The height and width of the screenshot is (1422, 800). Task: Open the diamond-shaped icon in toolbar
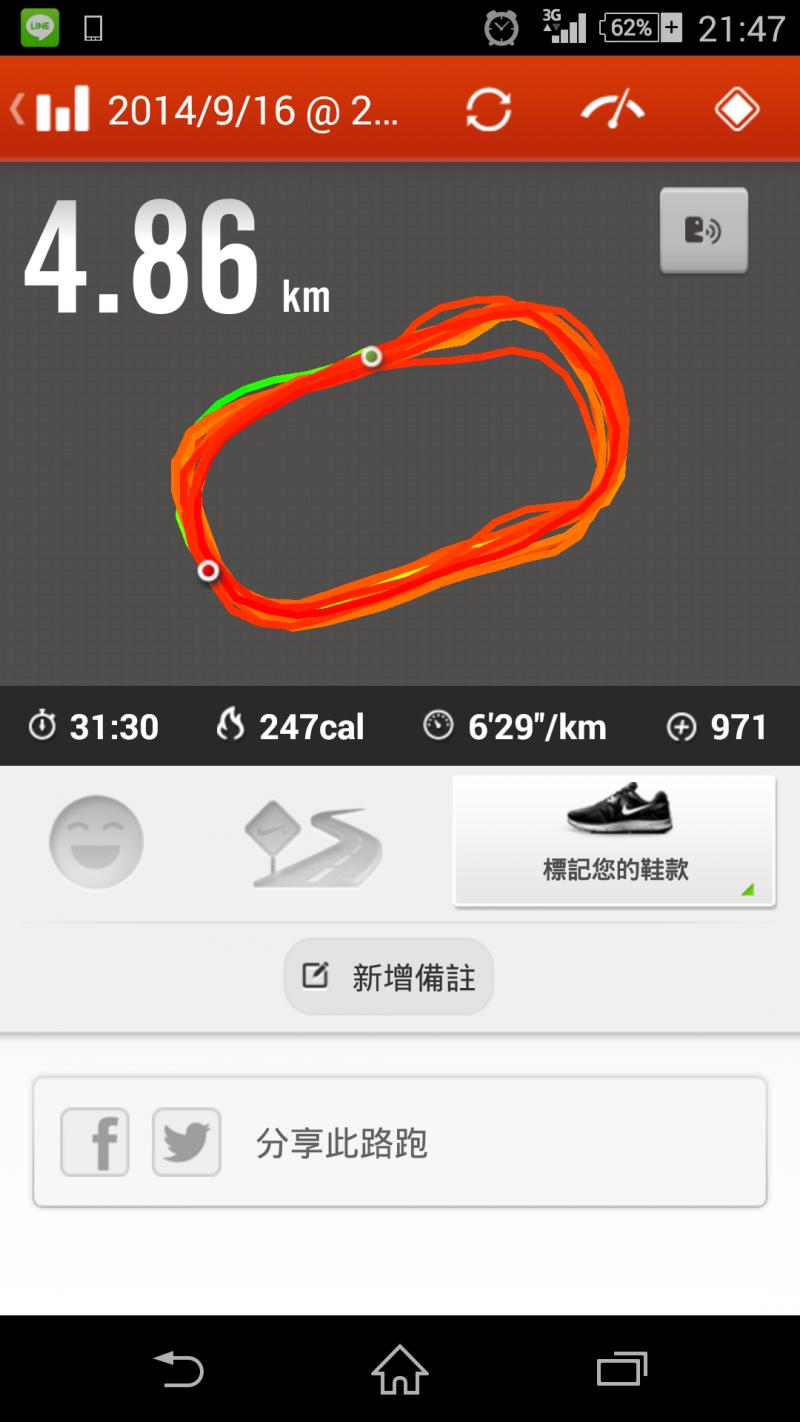(737, 109)
